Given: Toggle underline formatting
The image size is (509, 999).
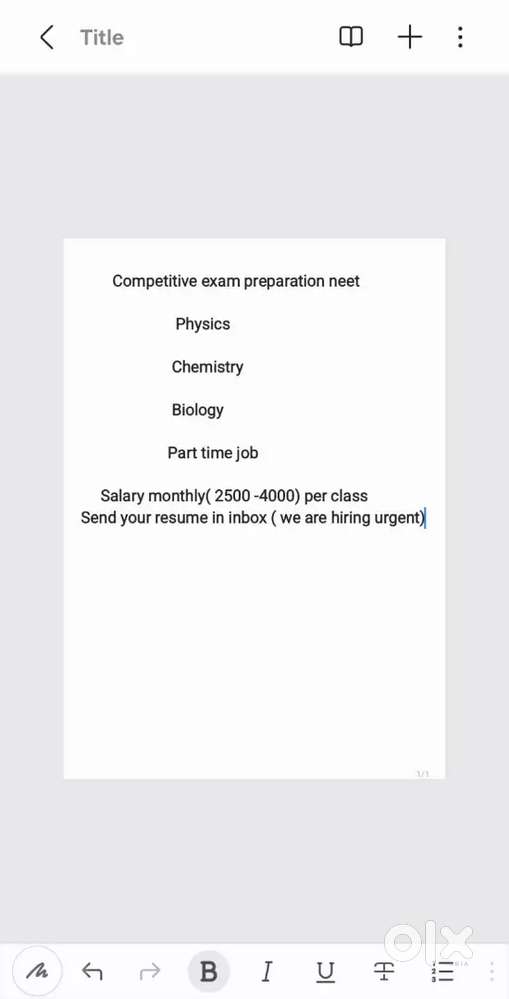Looking at the screenshot, I should point(326,972).
